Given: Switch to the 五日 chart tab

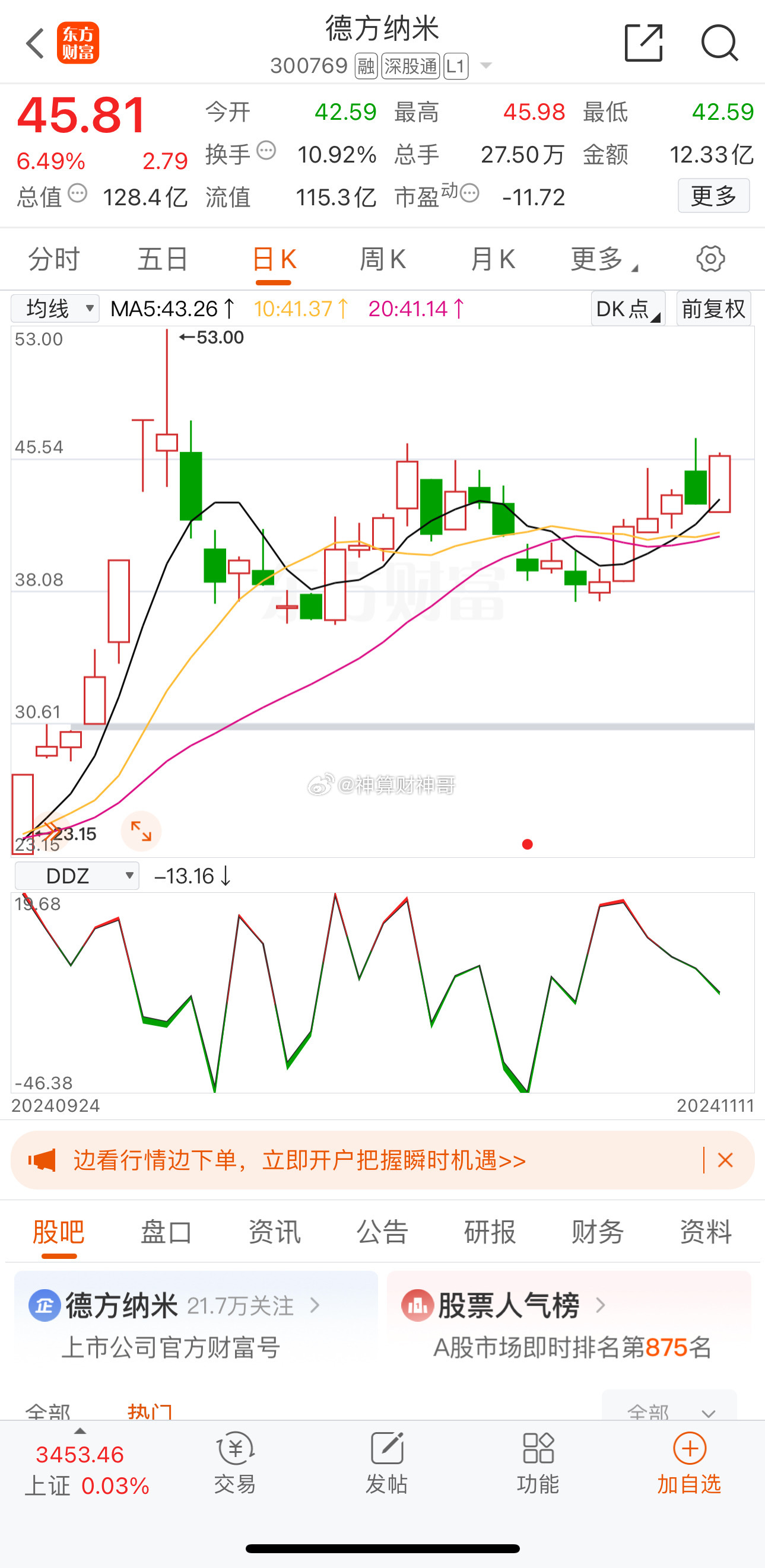Looking at the screenshot, I should (x=163, y=259).
